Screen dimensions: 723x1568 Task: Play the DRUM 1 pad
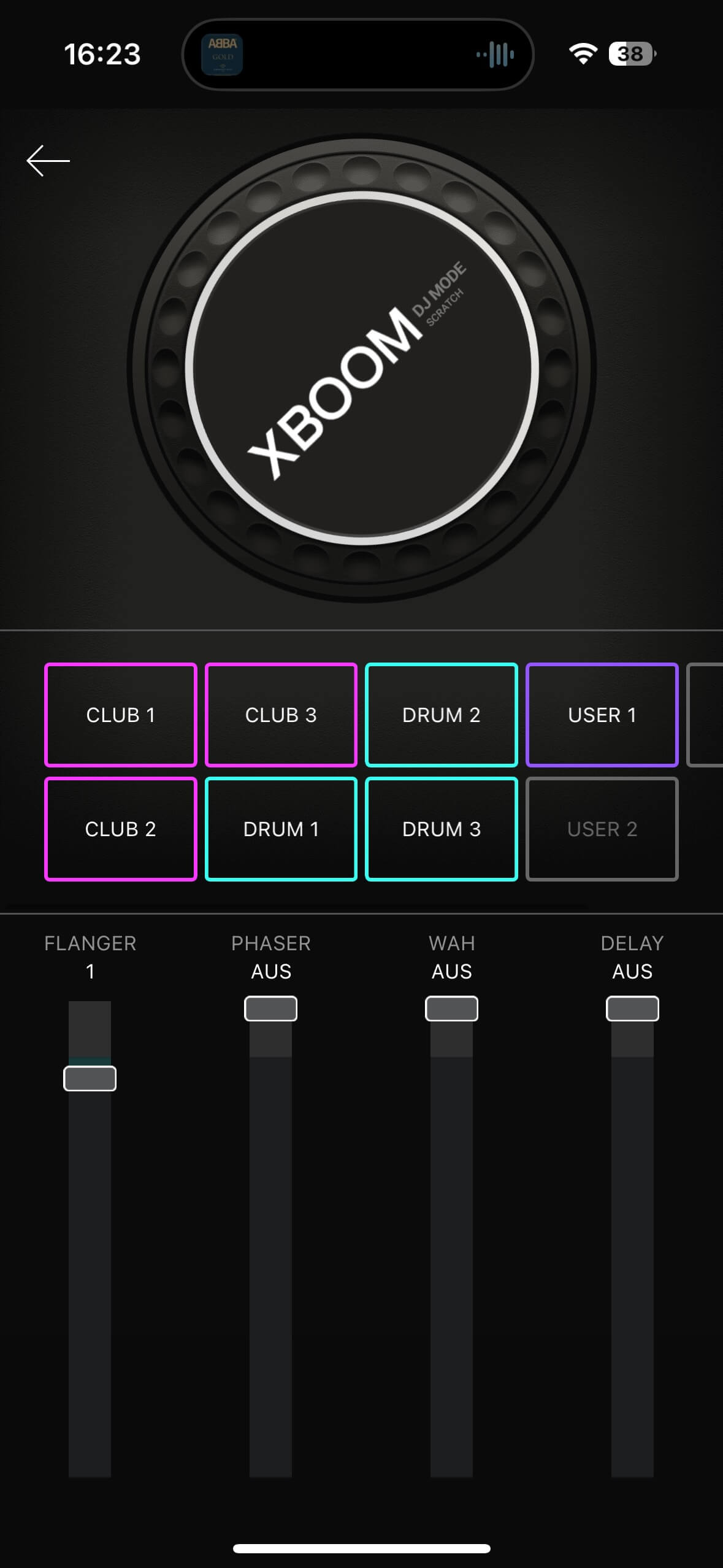tap(281, 829)
